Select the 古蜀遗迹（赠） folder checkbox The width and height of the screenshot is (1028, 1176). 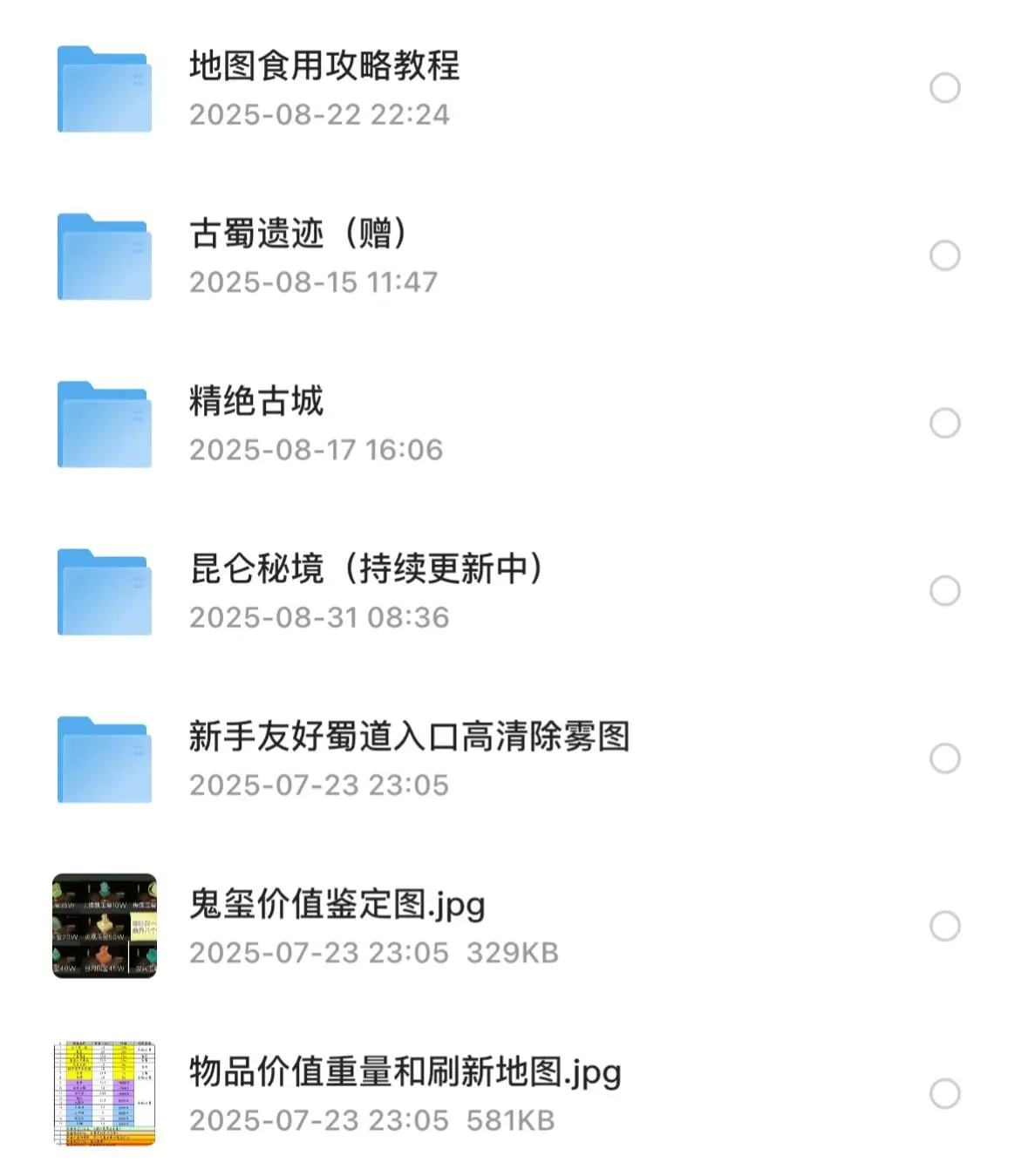(944, 255)
